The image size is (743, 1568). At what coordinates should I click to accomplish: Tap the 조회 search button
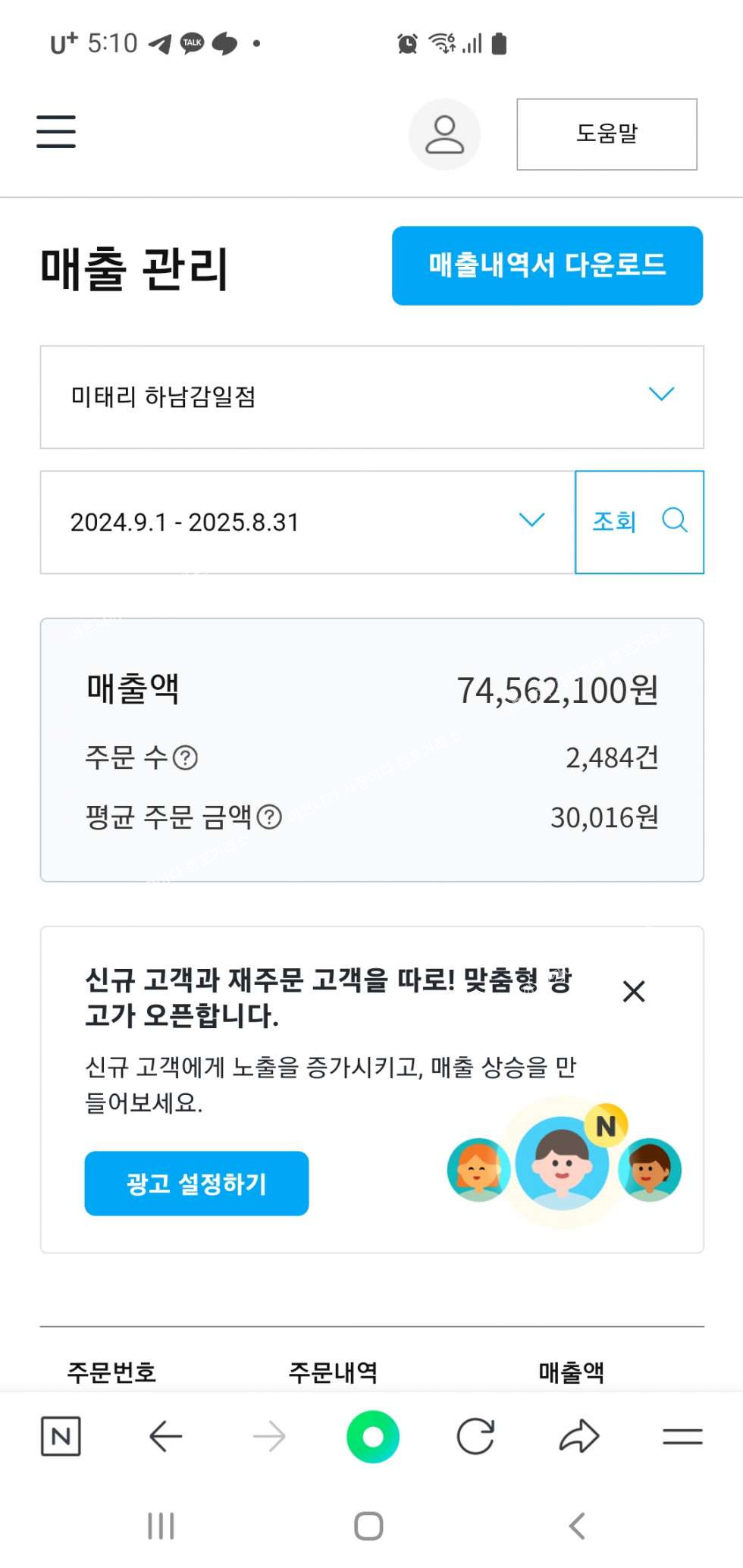(639, 522)
